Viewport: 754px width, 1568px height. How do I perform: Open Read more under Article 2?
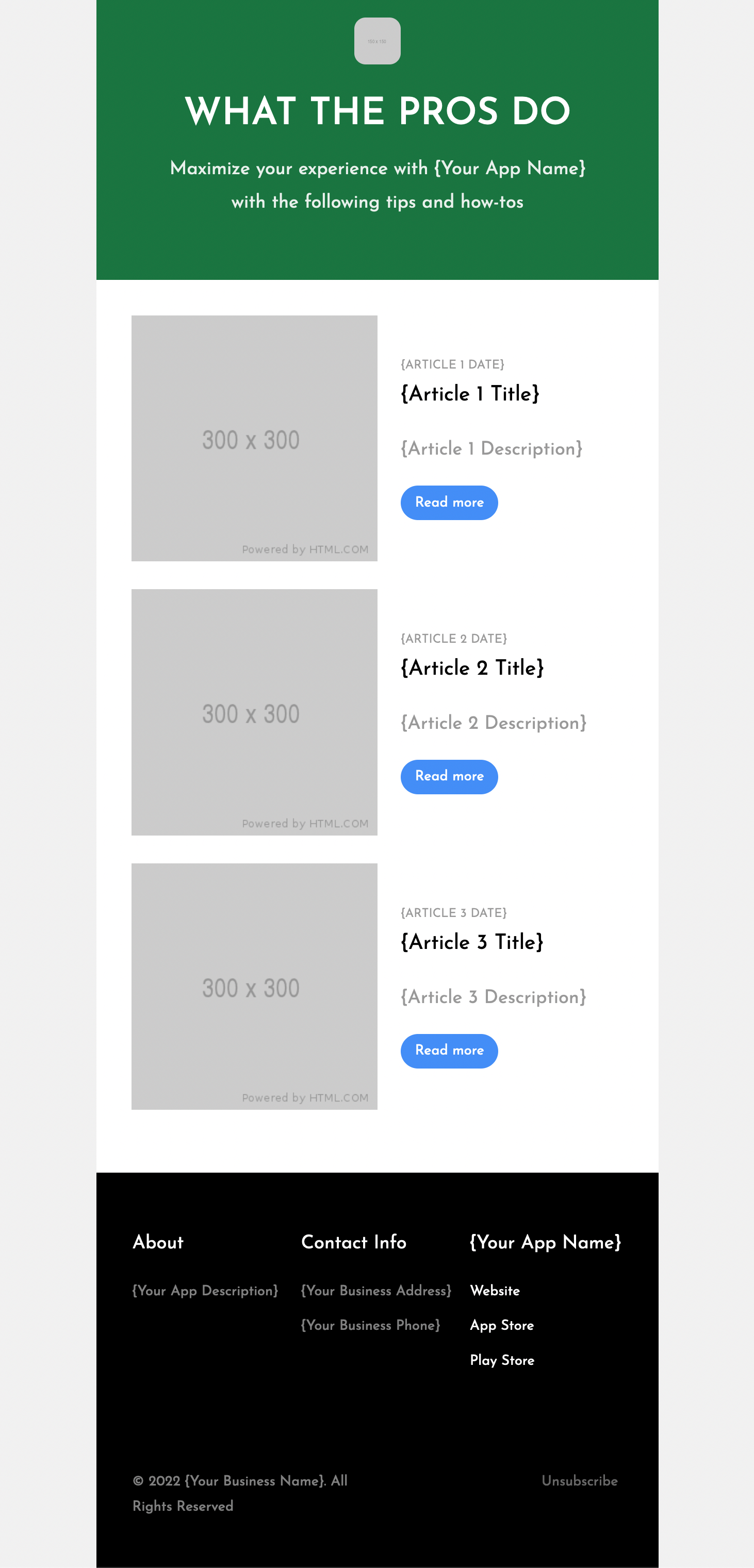coord(449,776)
